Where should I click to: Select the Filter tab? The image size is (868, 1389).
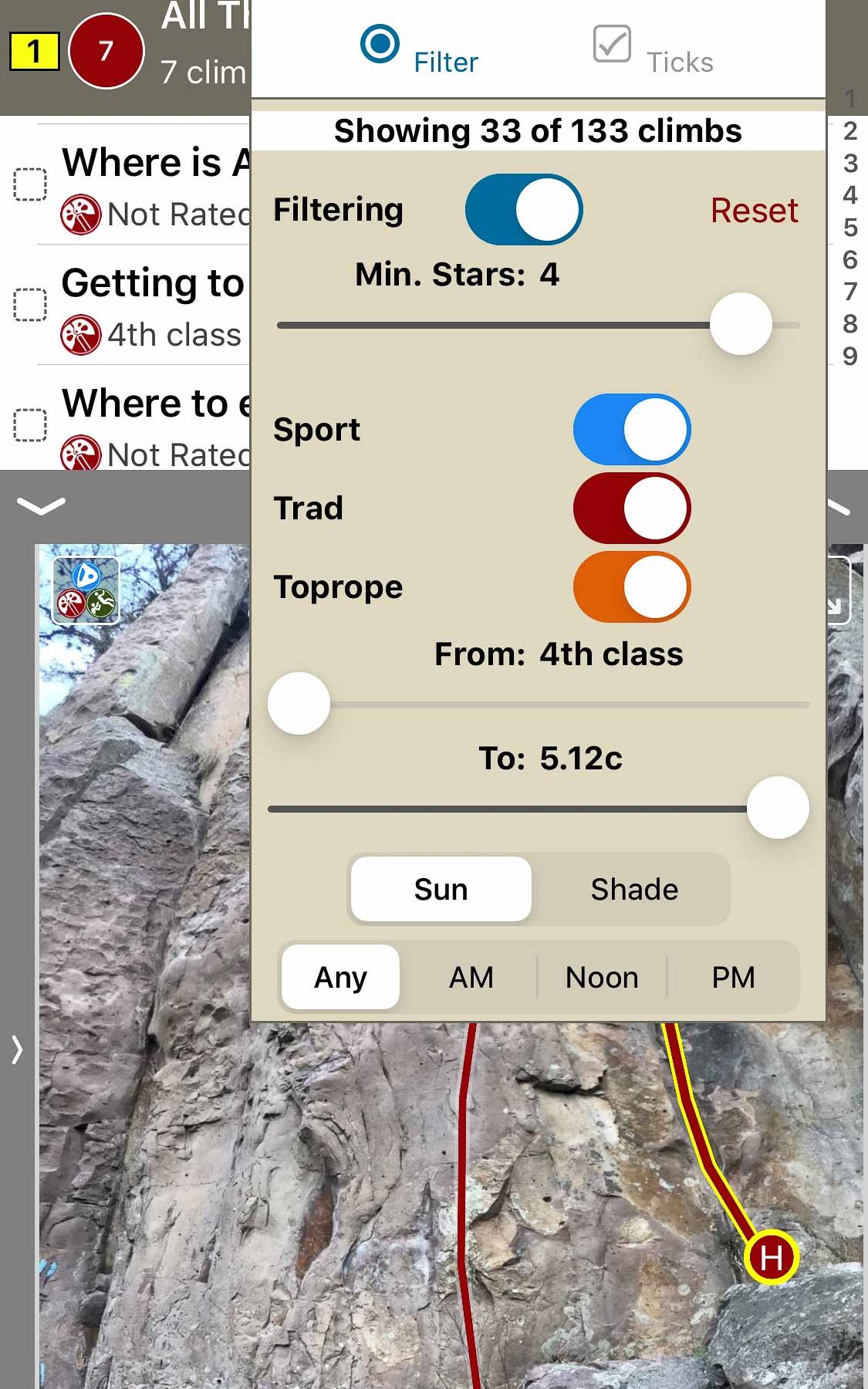[x=419, y=49]
